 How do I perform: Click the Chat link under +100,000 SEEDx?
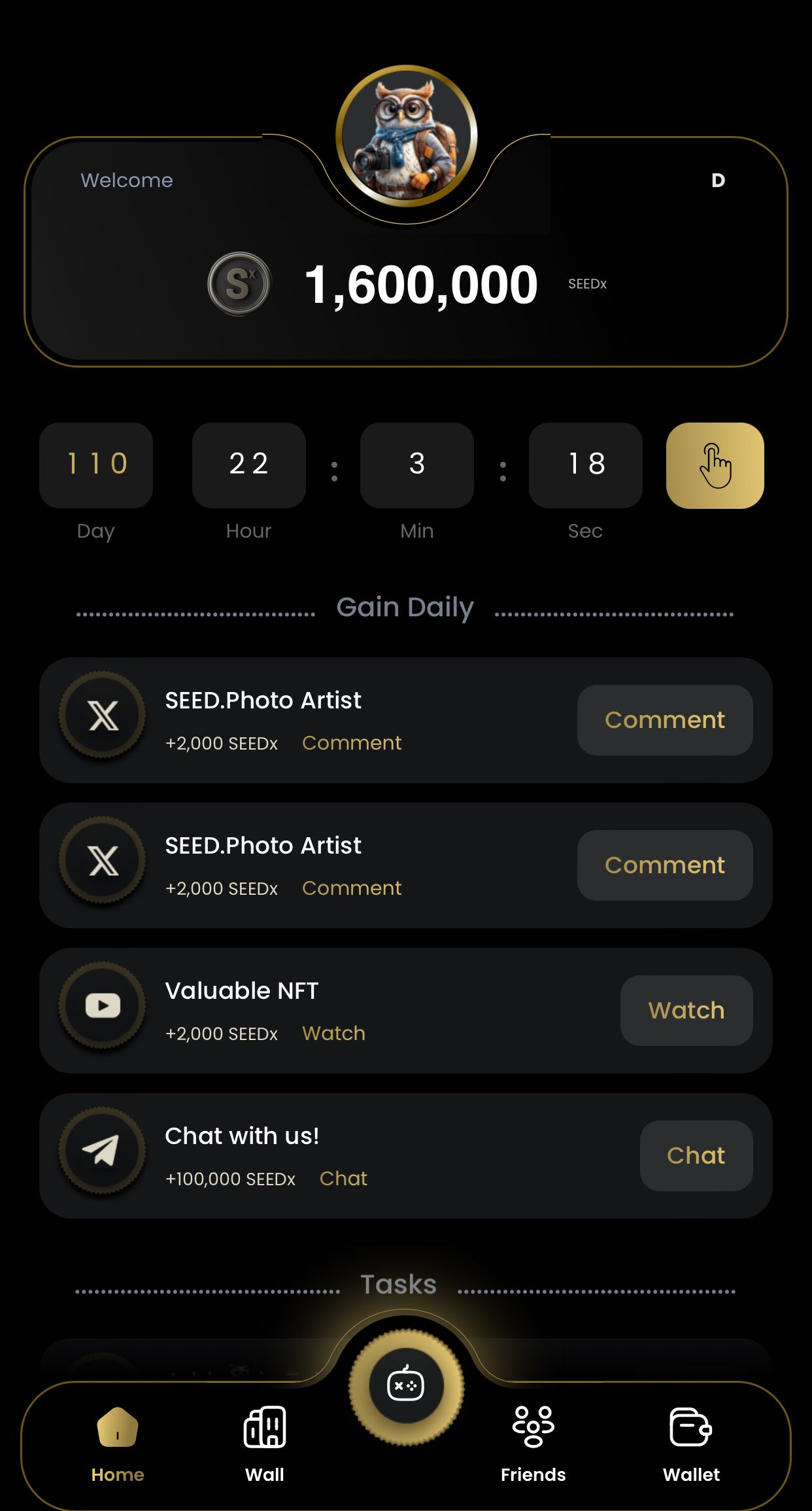[343, 1178]
